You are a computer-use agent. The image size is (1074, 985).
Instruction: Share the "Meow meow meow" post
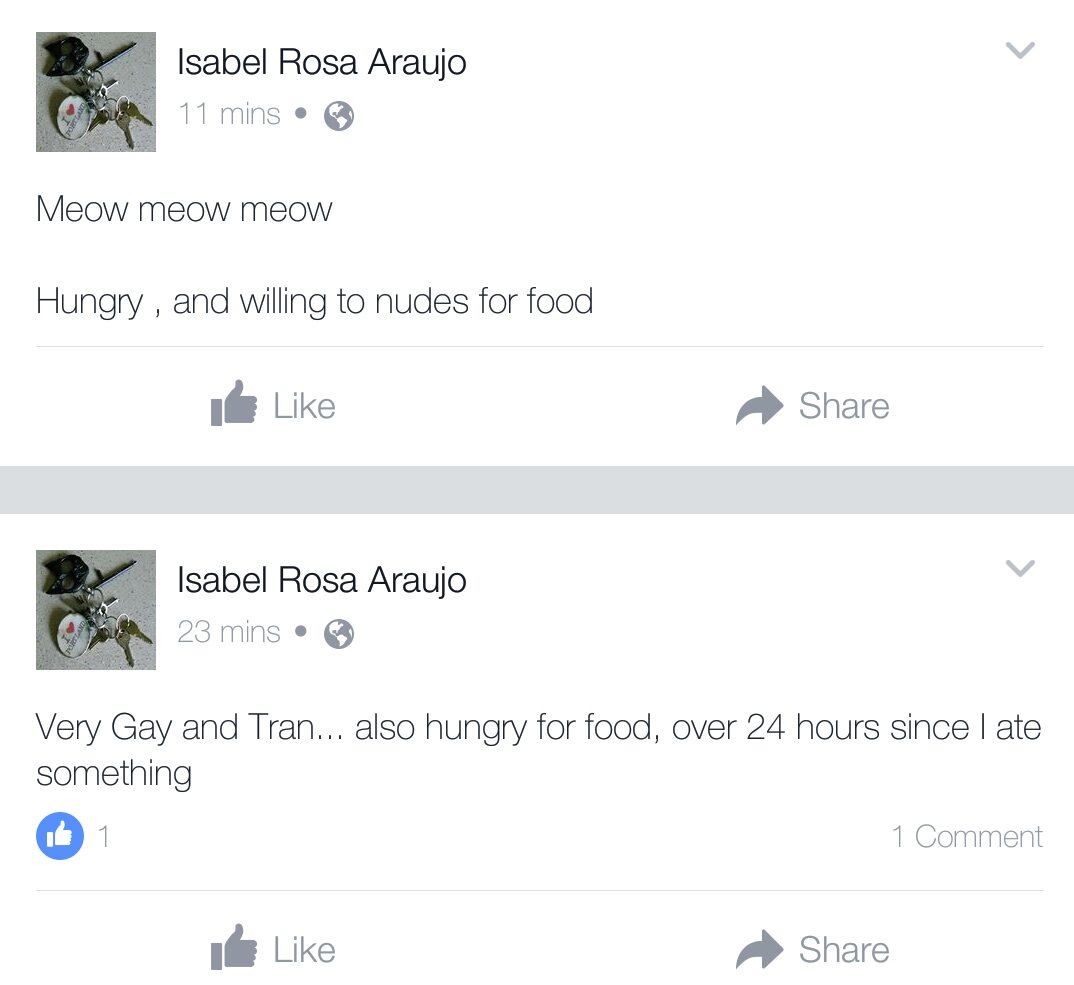coord(812,405)
